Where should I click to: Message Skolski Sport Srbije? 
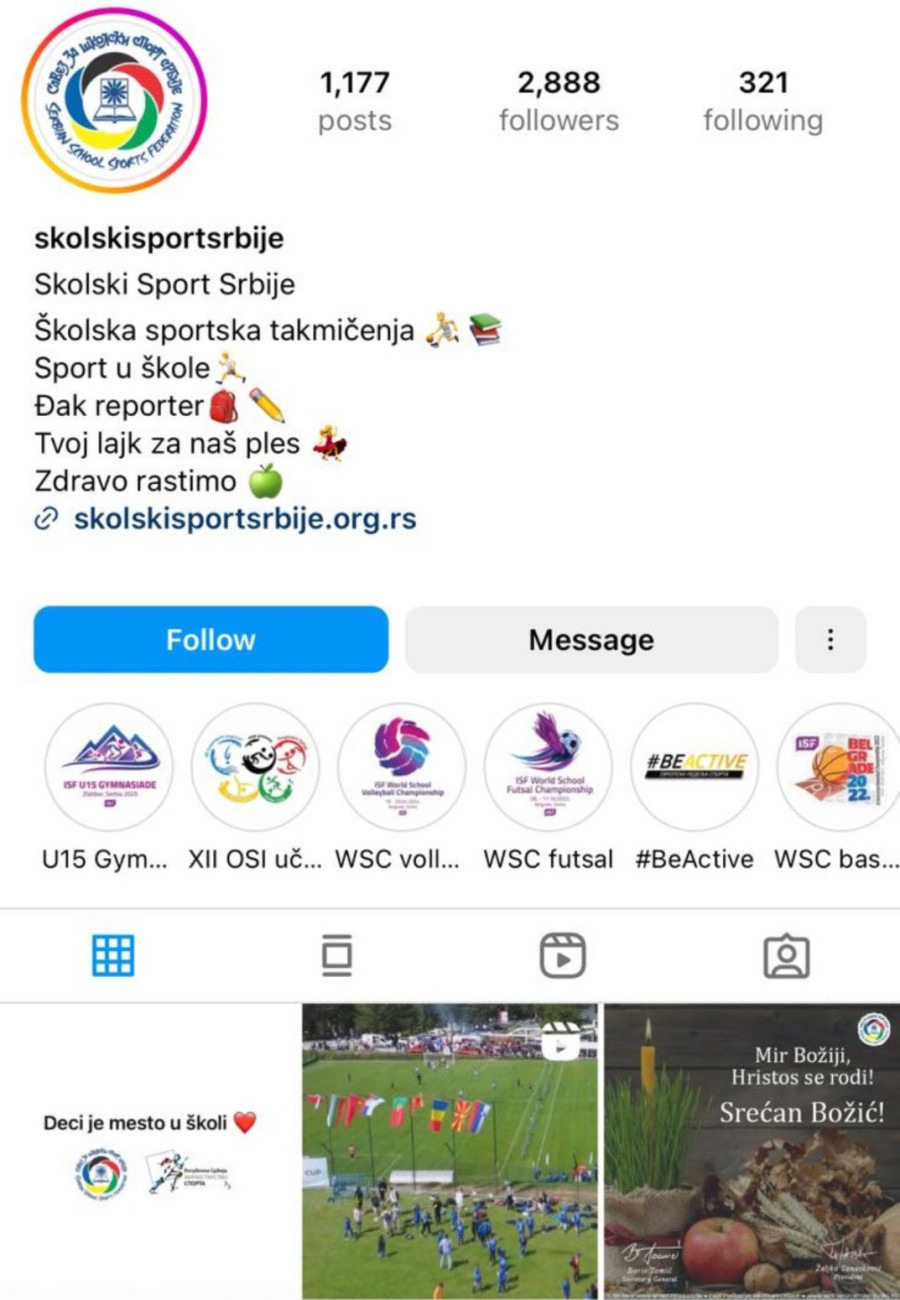[x=591, y=639]
